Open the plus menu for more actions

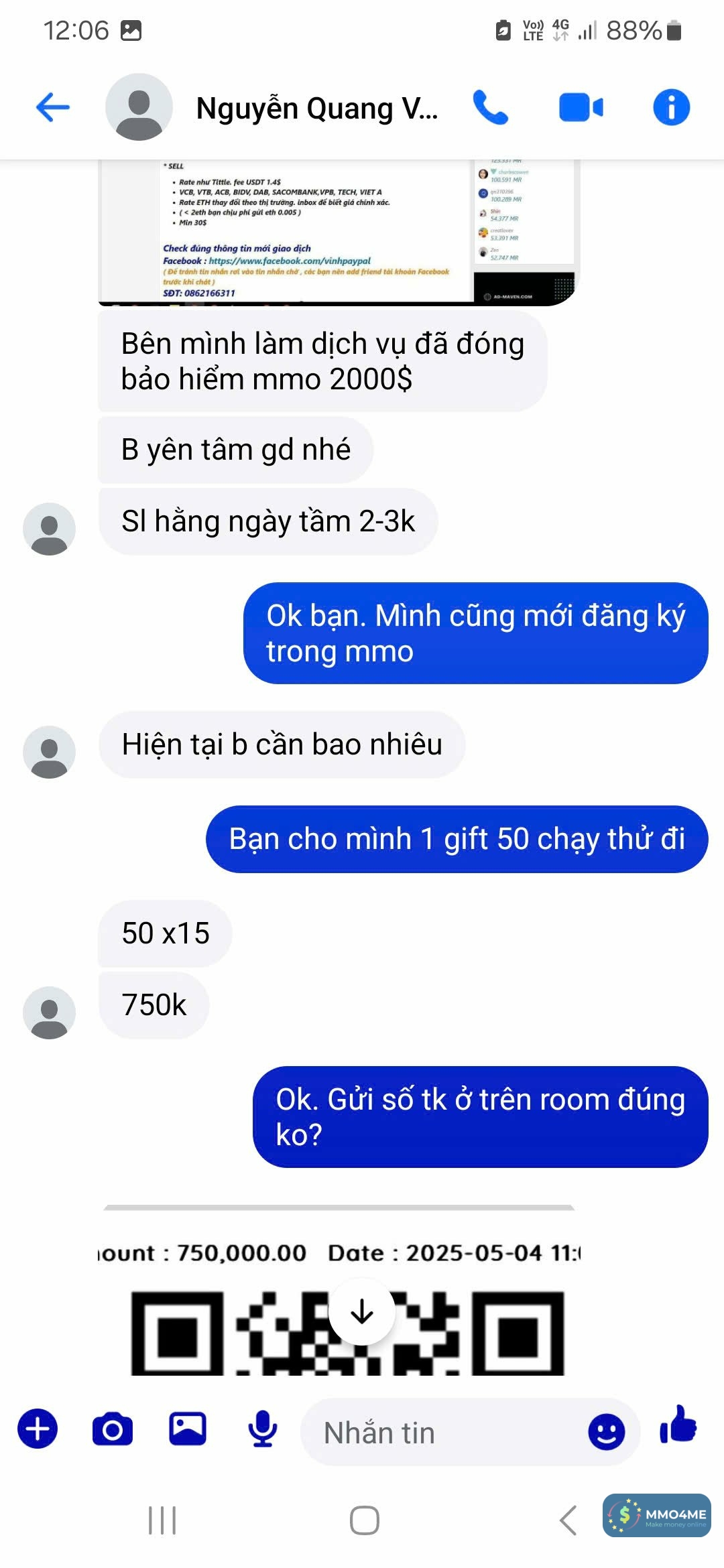tap(38, 1429)
